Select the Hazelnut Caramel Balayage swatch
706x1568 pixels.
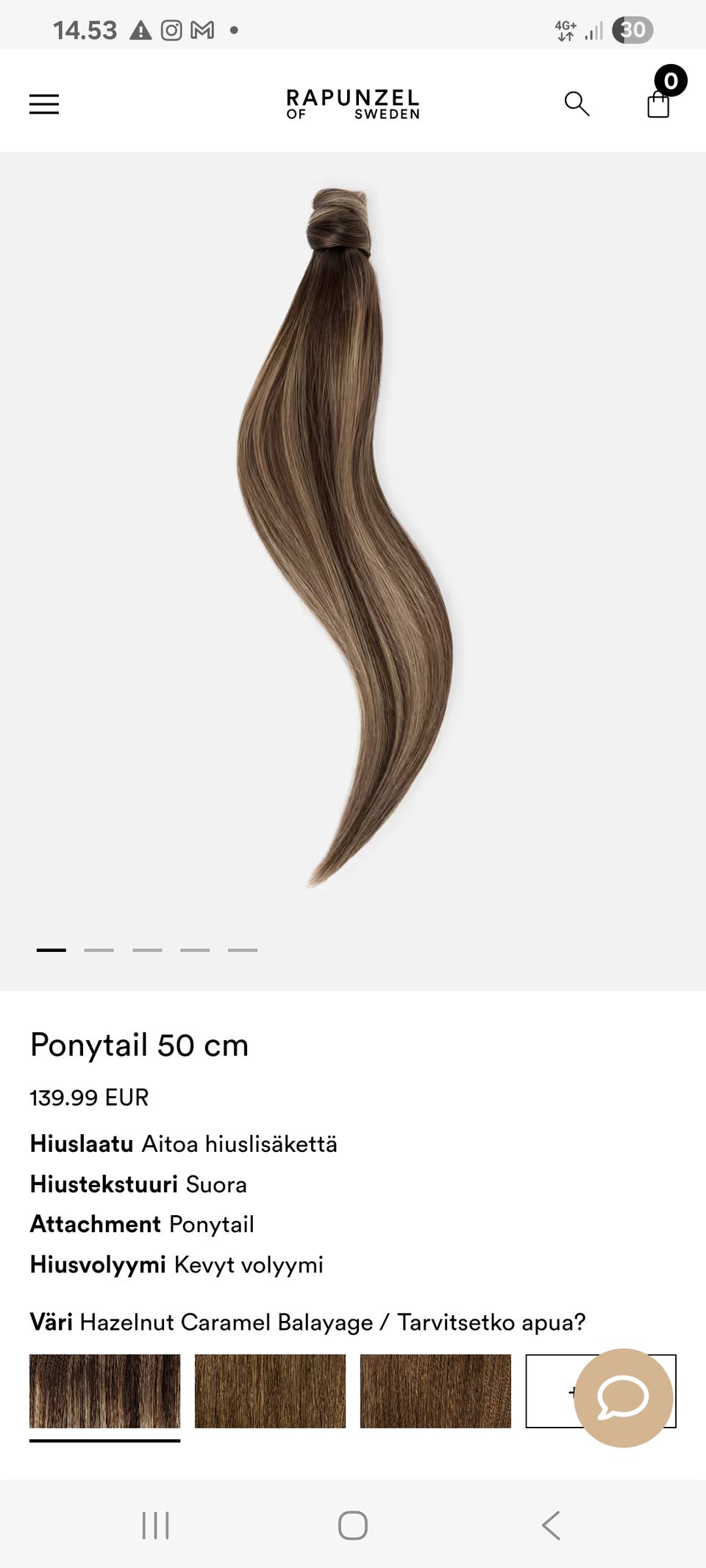104,1392
